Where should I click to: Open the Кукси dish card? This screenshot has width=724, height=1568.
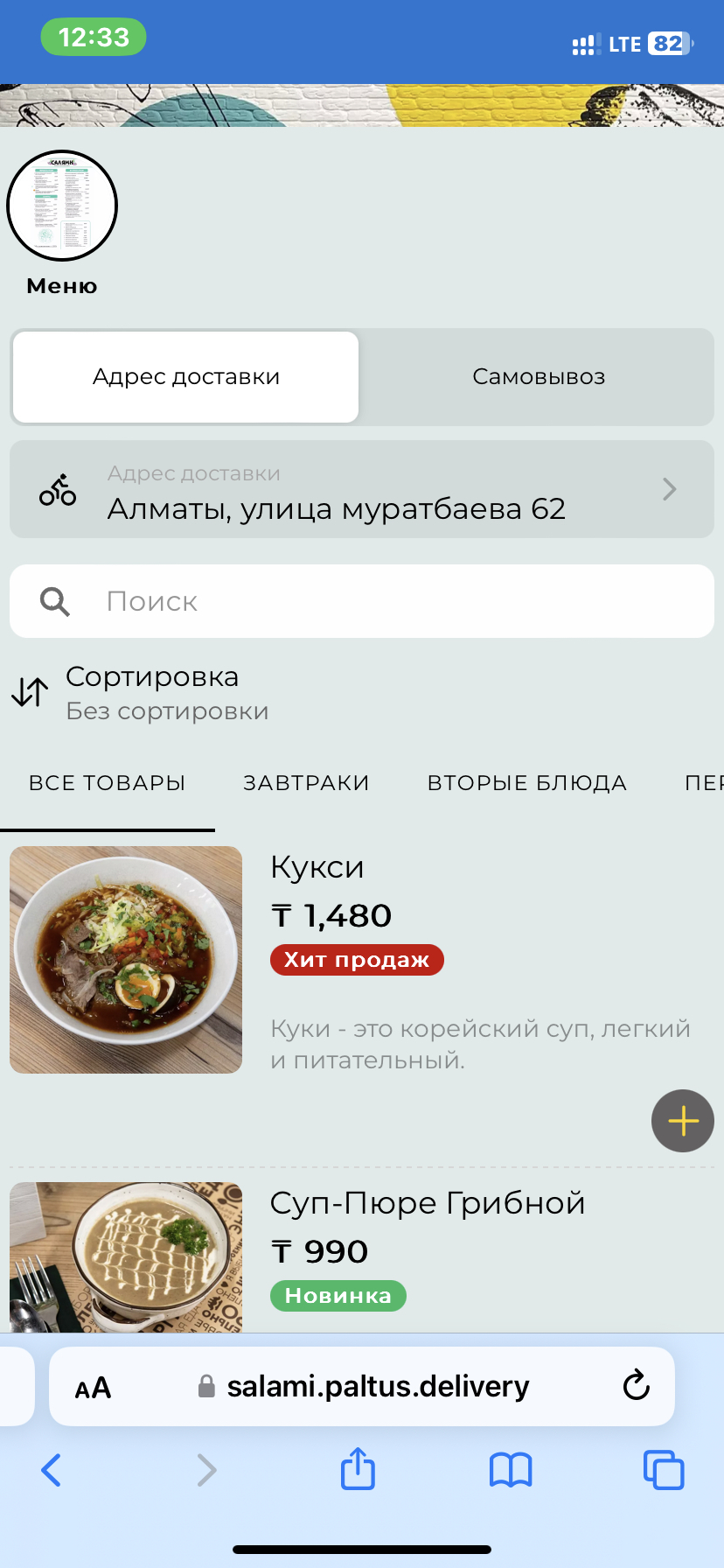coord(126,960)
